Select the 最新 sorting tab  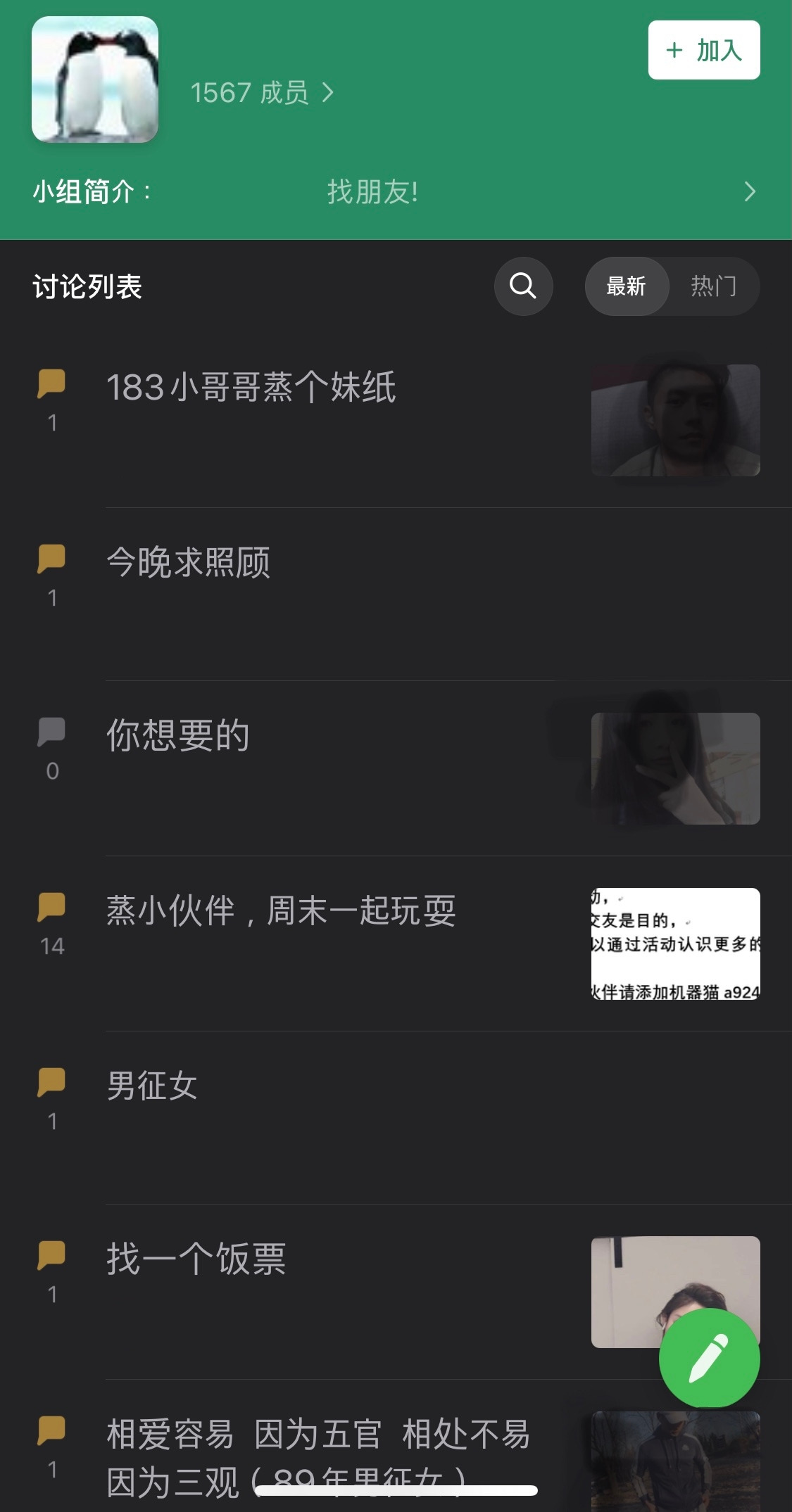(x=627, y=286)
